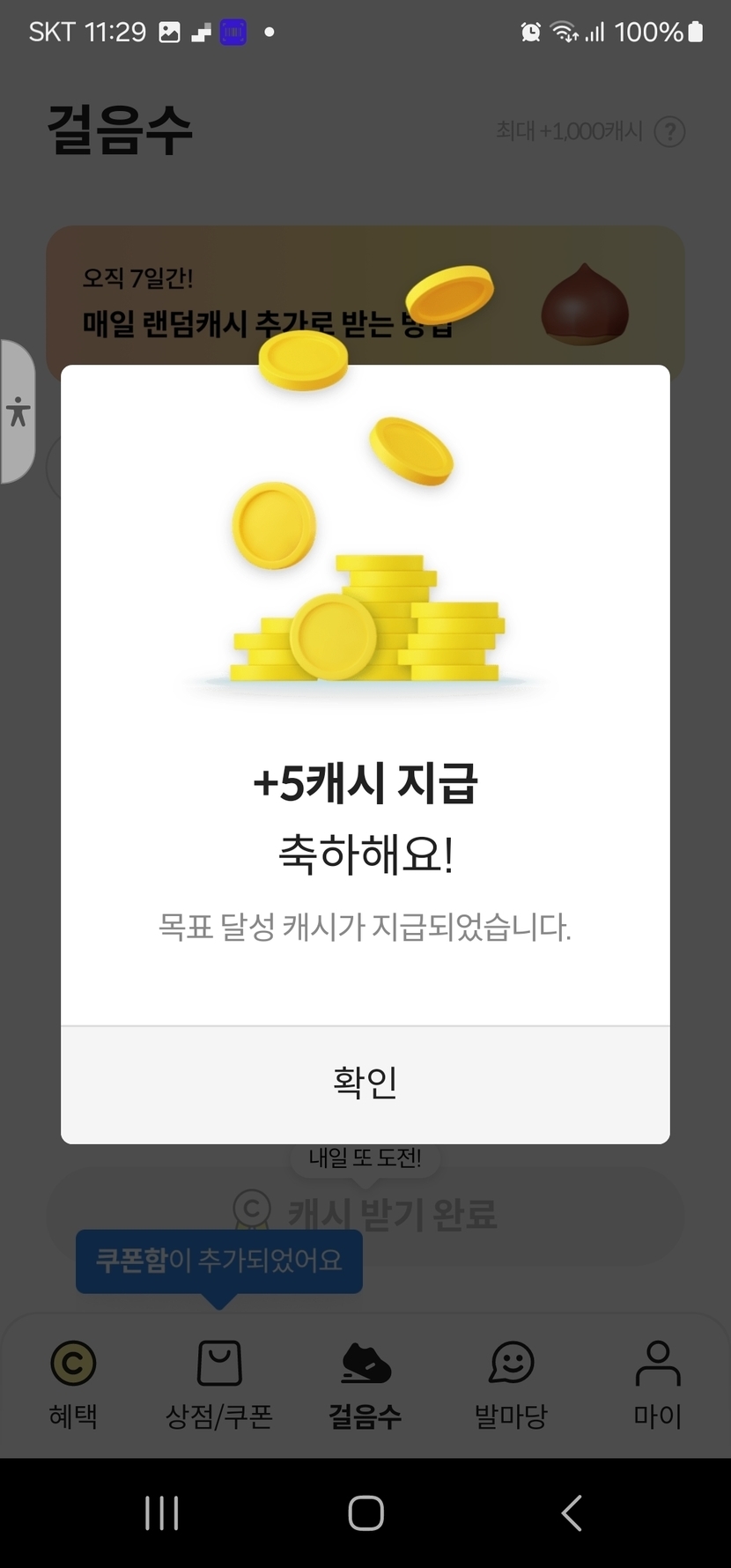Viewport: 731px width, 1568px height.
Task: Tap the system back button
Action: coord(572,1513)
